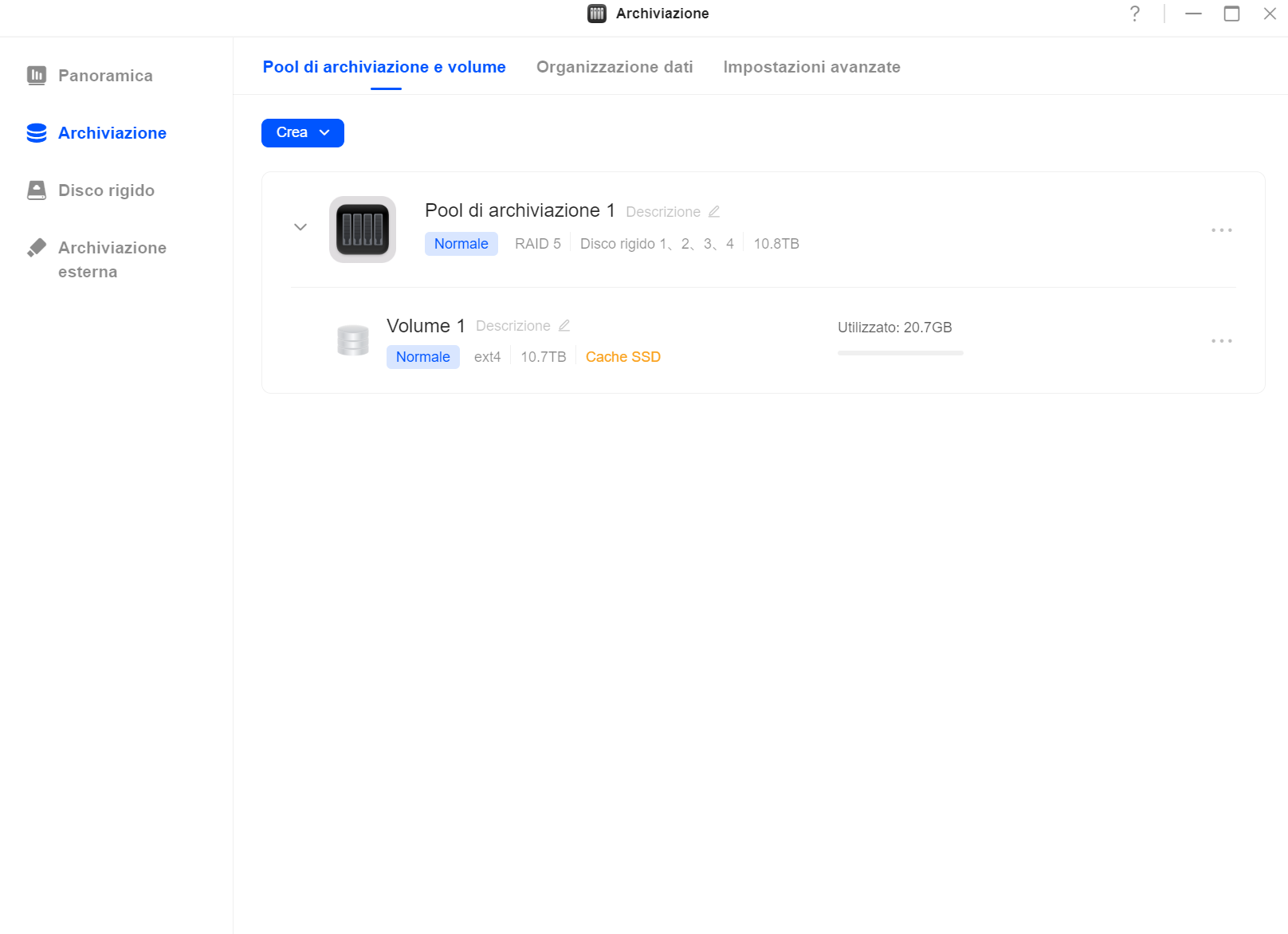
Task: Open Panoramica in the sidebar
Action: (x=104, y=76)
